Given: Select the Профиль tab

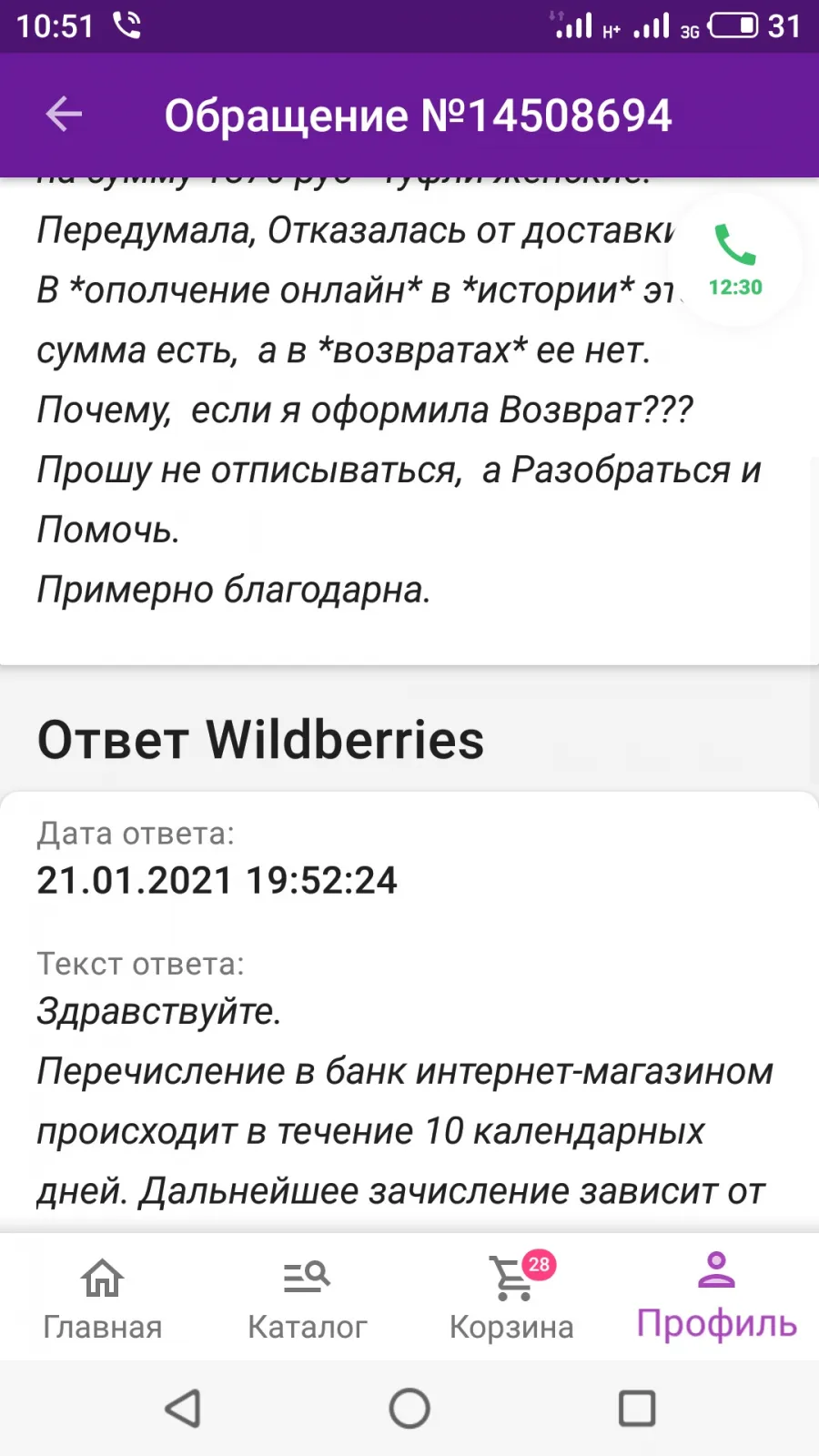Looking at the screenshot, I should 717,1297.
